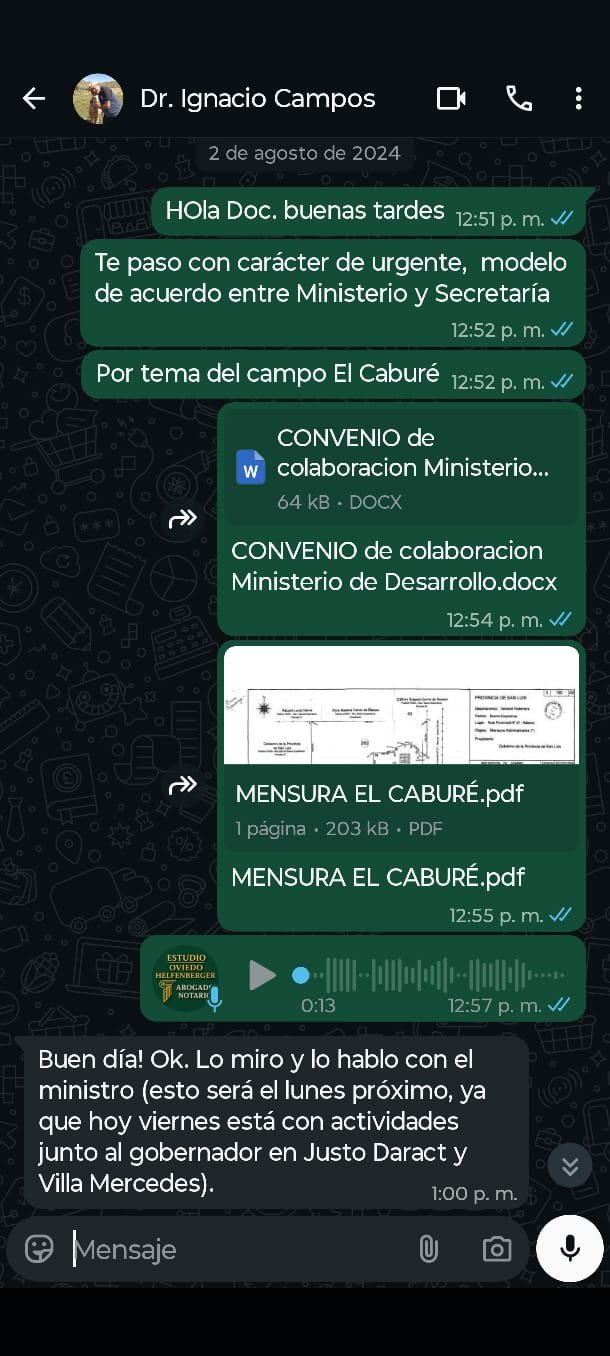Open the chat overflow menu
This screenshot has height=1356, width=610.
point(578,98)
